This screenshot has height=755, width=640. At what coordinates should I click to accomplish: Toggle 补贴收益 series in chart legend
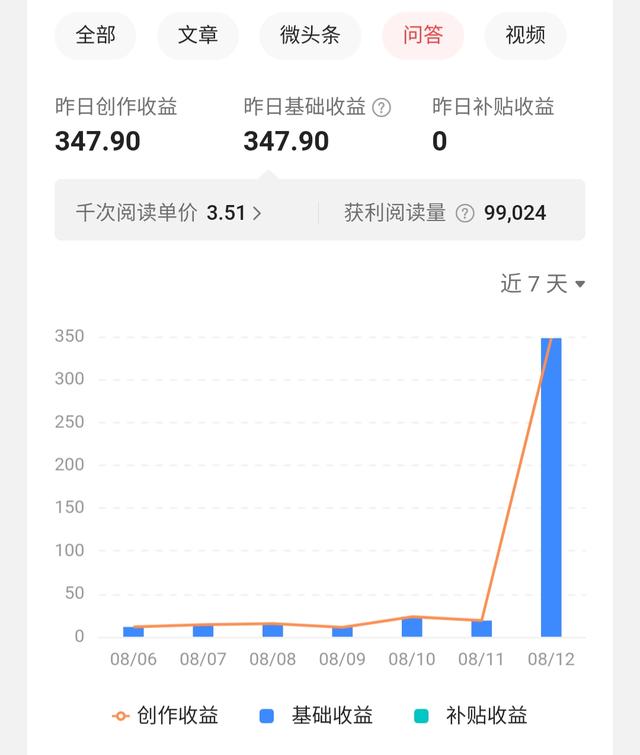(x=471, y=715)
